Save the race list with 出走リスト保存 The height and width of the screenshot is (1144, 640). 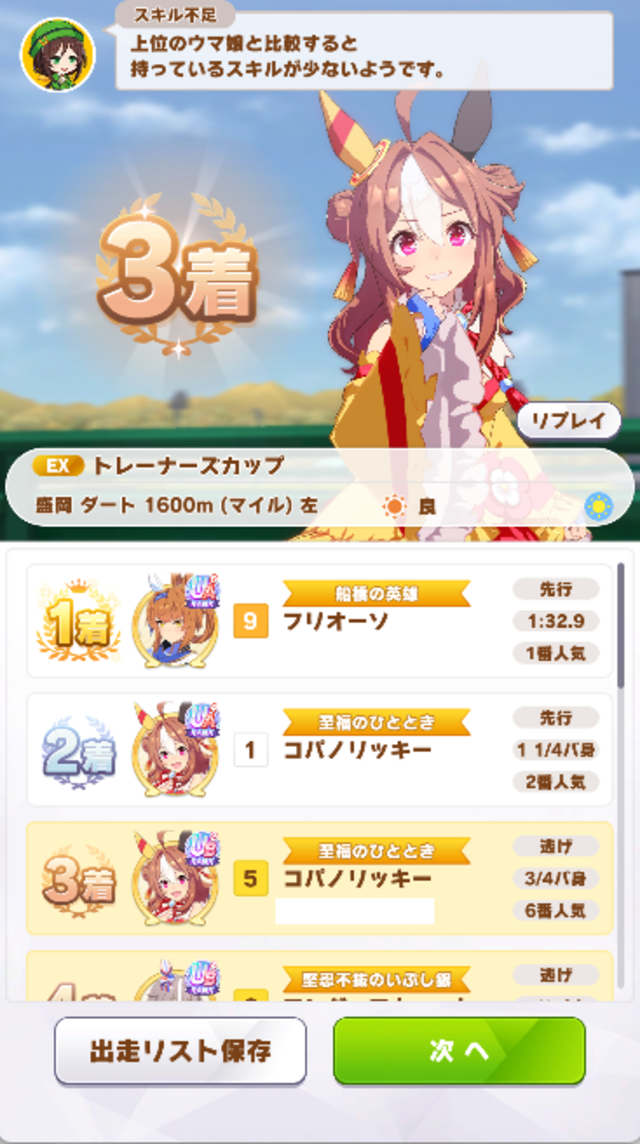tap(180, 1051)
